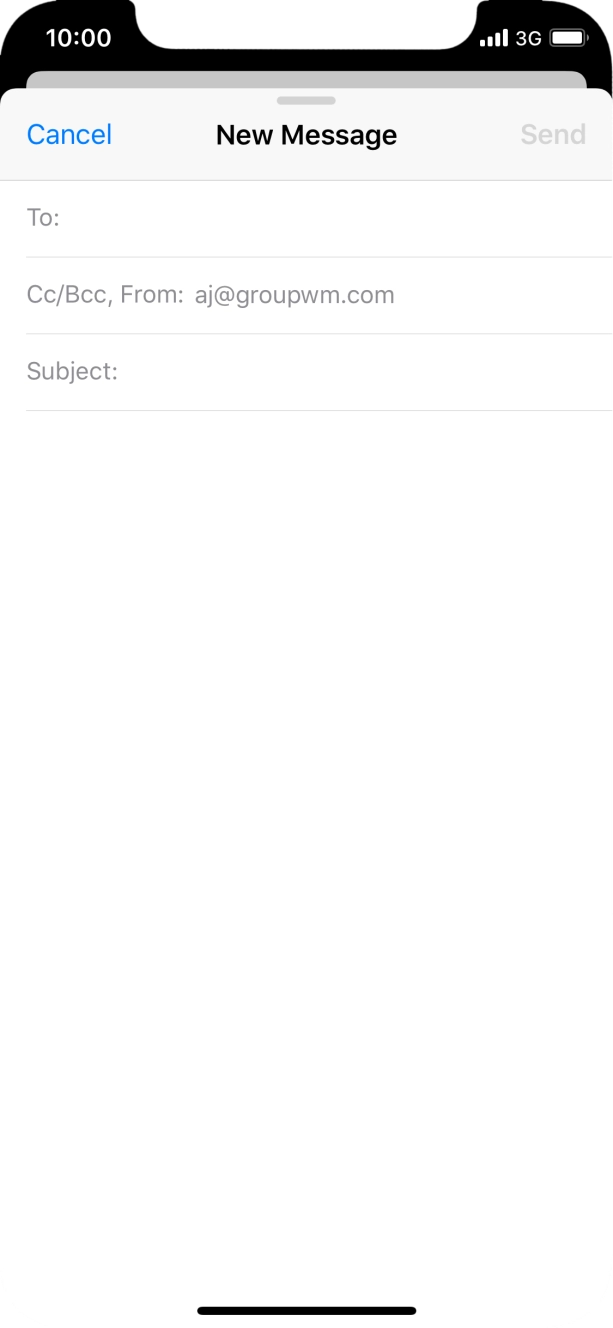Viewport: 613px width, 1328px height.
Task: Focus the To recipient field
Action: [x=330, y=218]
